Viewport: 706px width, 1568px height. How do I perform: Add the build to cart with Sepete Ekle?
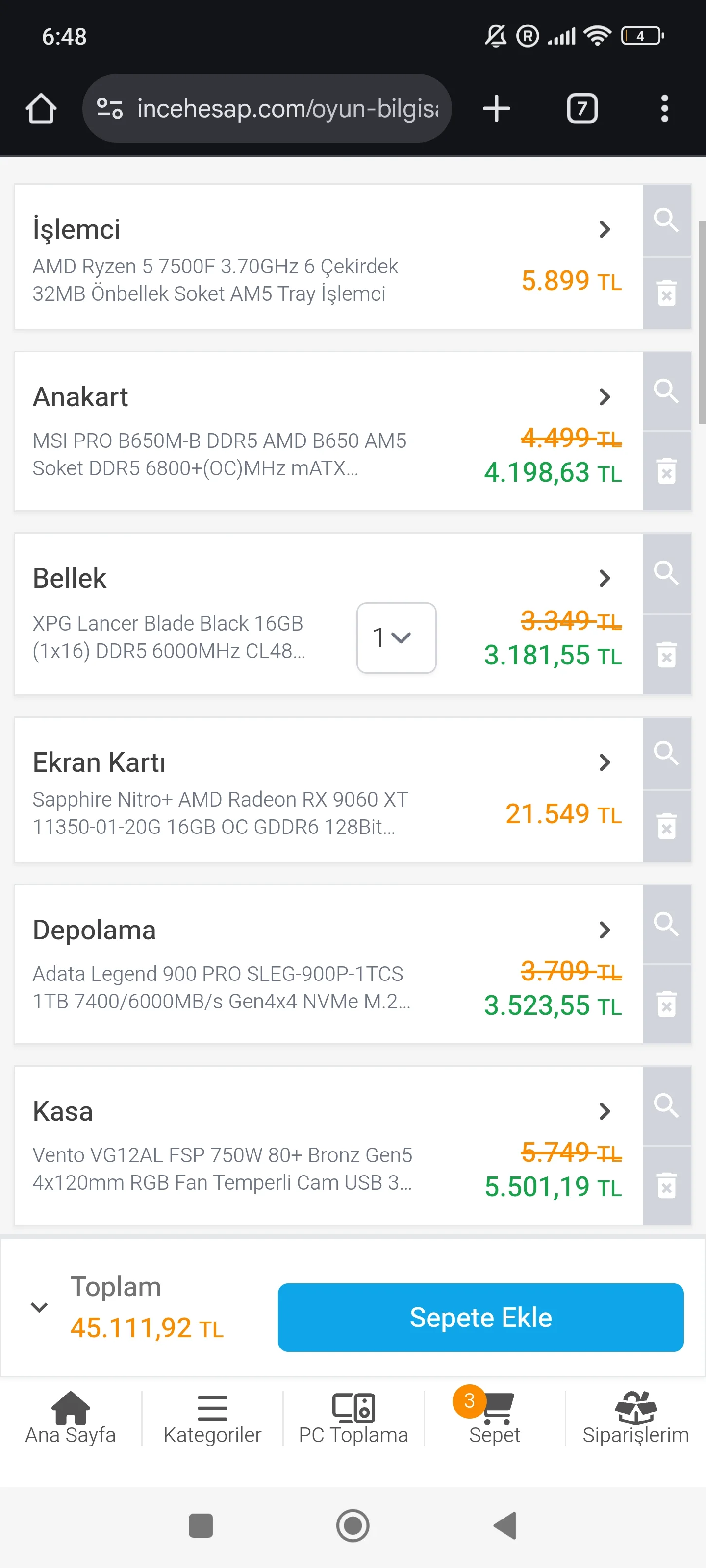(x=480, y=1317)
